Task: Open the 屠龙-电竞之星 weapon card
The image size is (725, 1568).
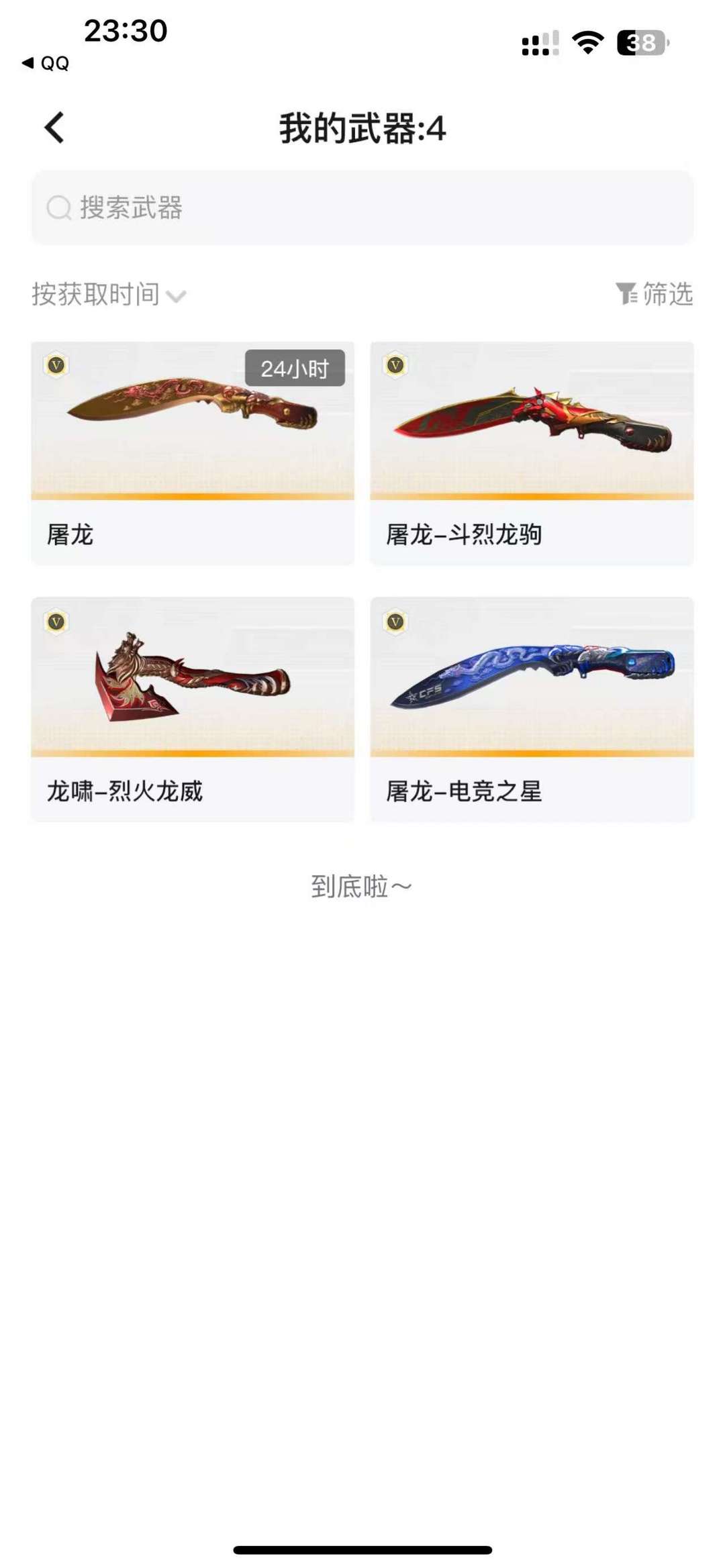Action: coord(532,709)
